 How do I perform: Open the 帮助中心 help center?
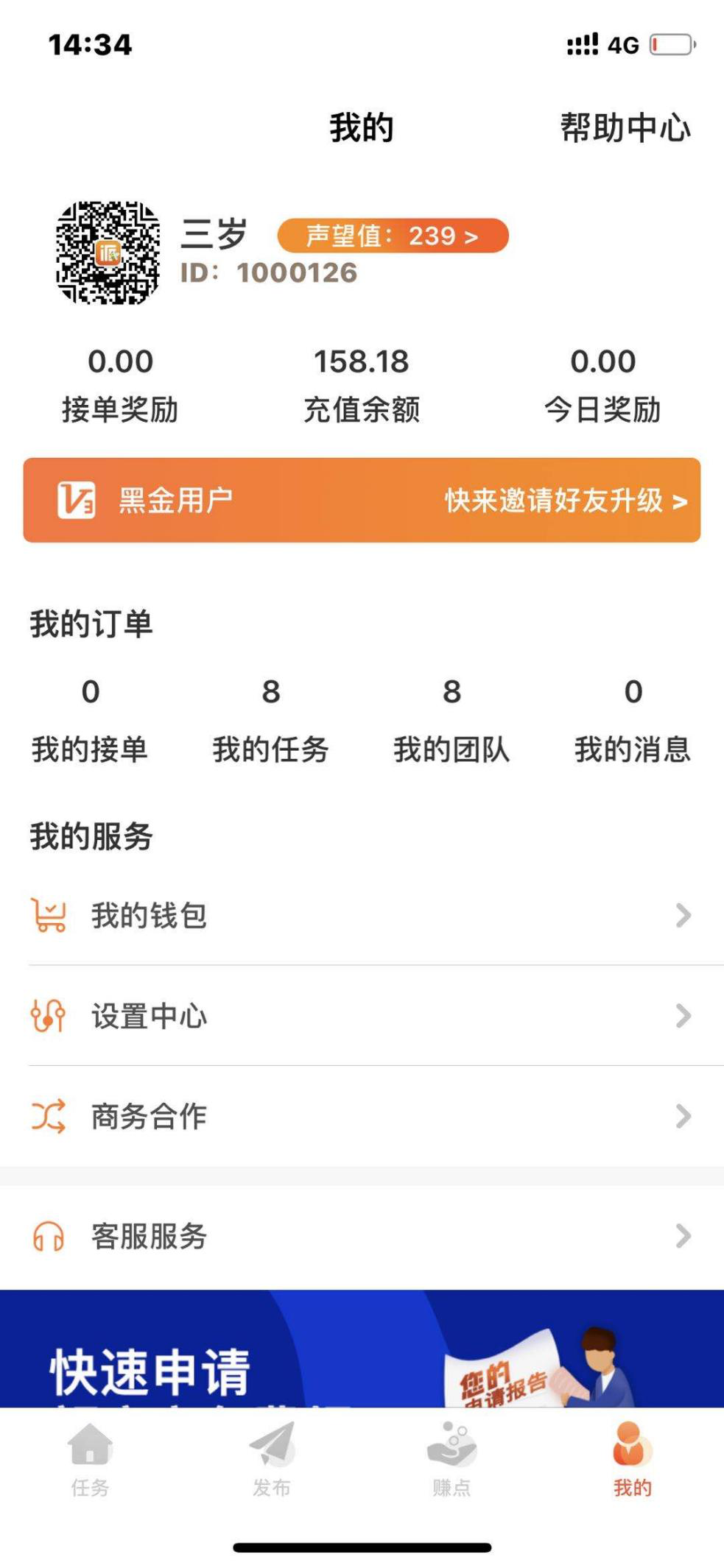(x=625, y=128)
